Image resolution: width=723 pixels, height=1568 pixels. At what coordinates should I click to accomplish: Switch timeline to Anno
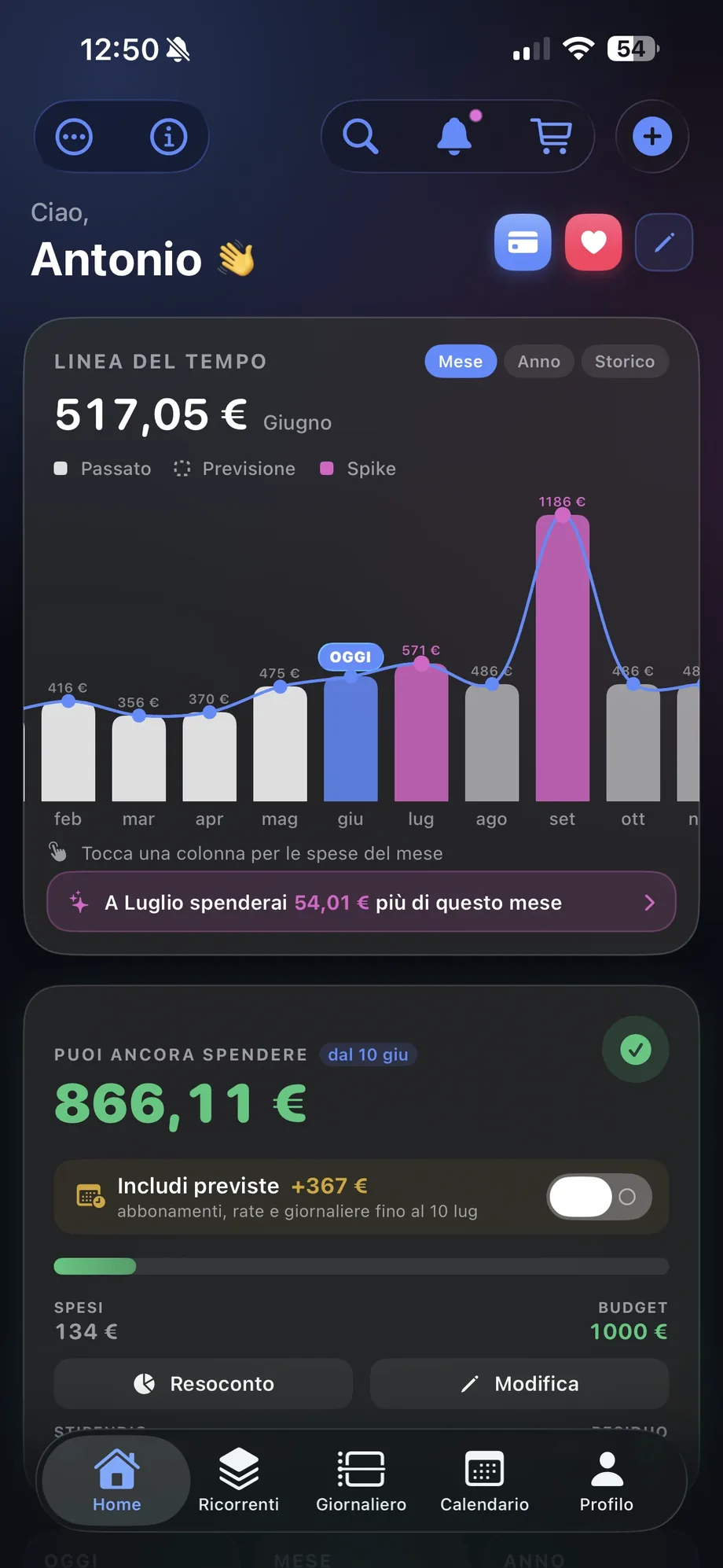point(539,362)
